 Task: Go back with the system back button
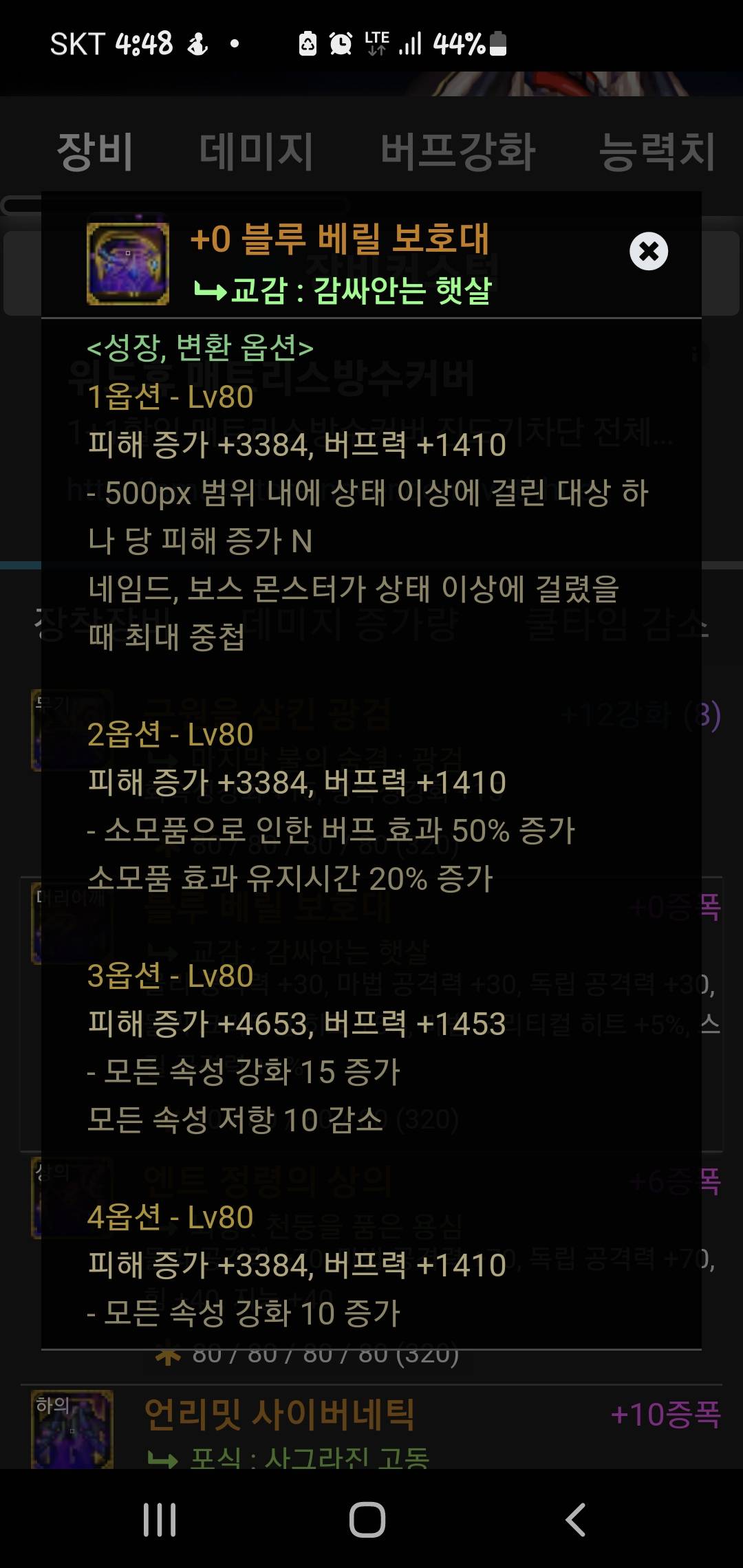[575, 1519]
